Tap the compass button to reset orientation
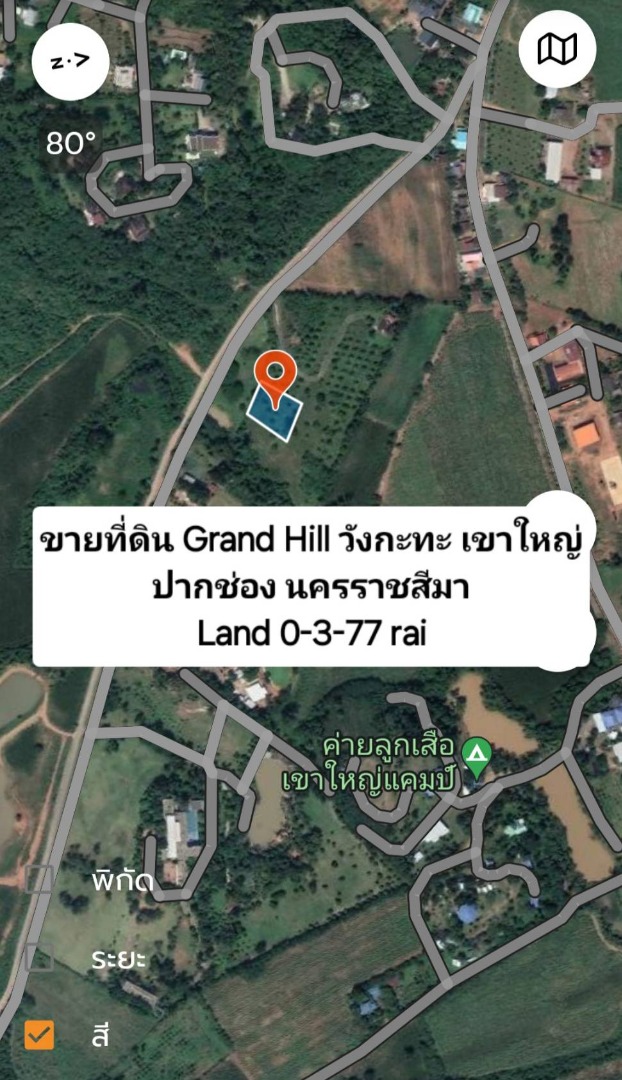 click(x=70, y=62)
